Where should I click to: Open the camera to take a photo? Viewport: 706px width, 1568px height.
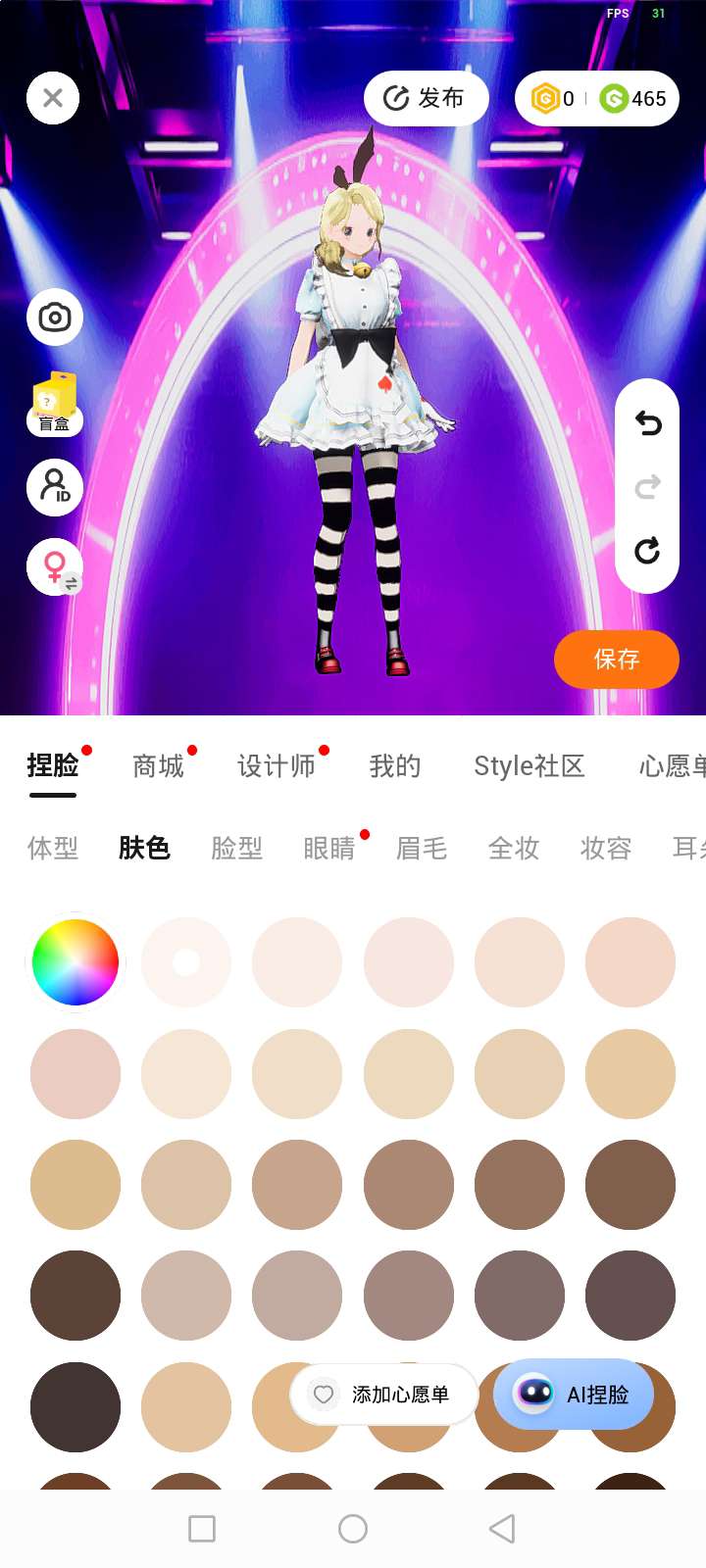[55, 318]
